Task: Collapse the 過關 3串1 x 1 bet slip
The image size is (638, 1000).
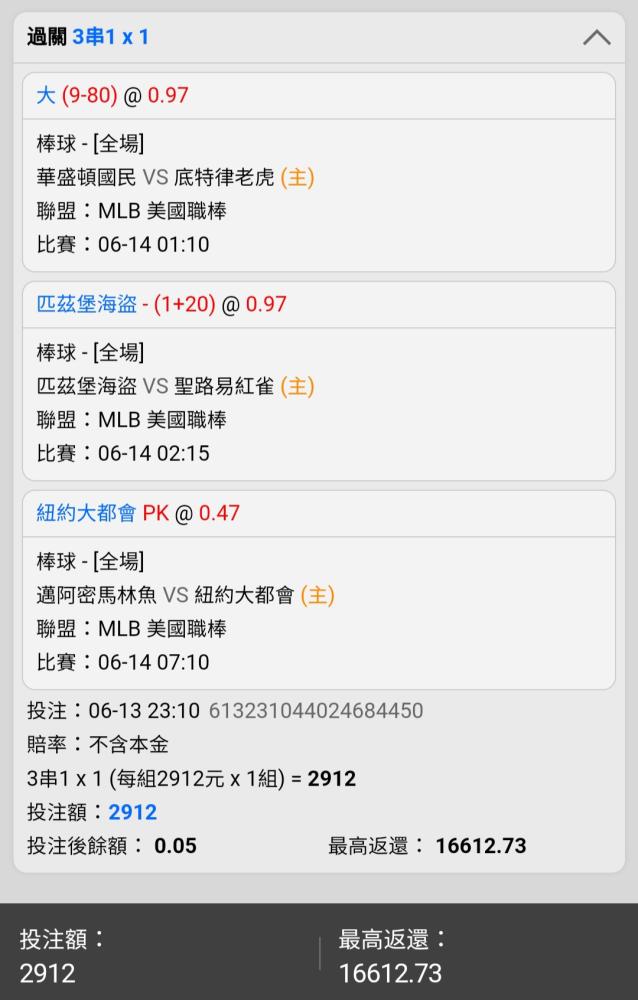Action: click(596, 38)
